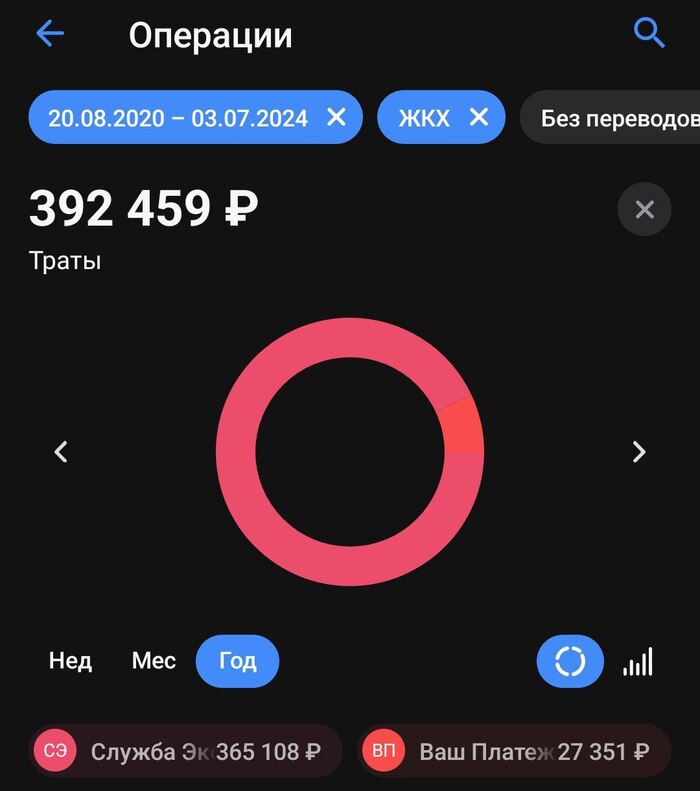Screen dimensions: 700x791
Task: Switch to the Нед period view
Action: coord(71,661)
